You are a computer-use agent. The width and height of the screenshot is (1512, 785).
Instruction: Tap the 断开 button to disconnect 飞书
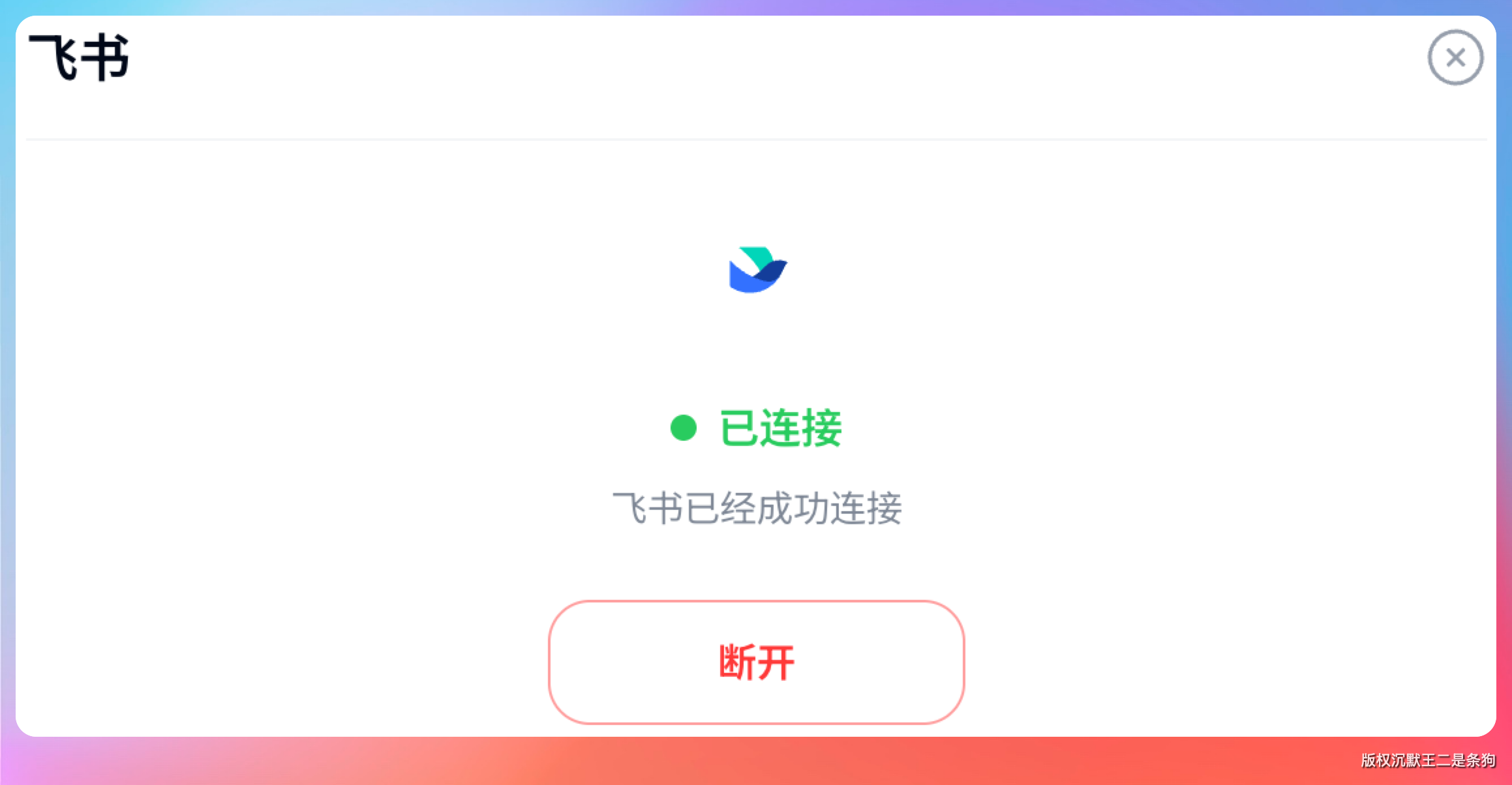pos(756,662)
